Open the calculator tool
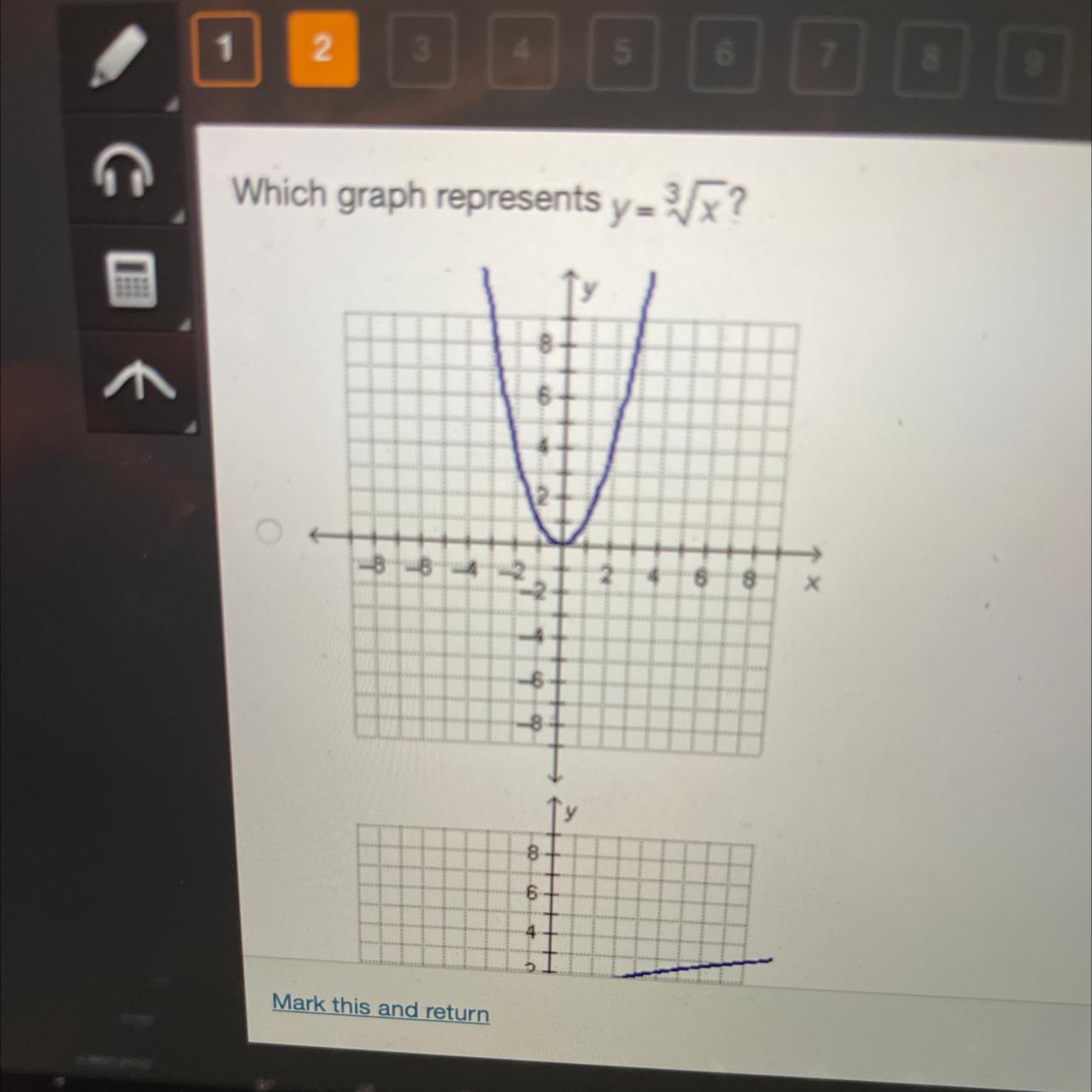 [131, 280]
